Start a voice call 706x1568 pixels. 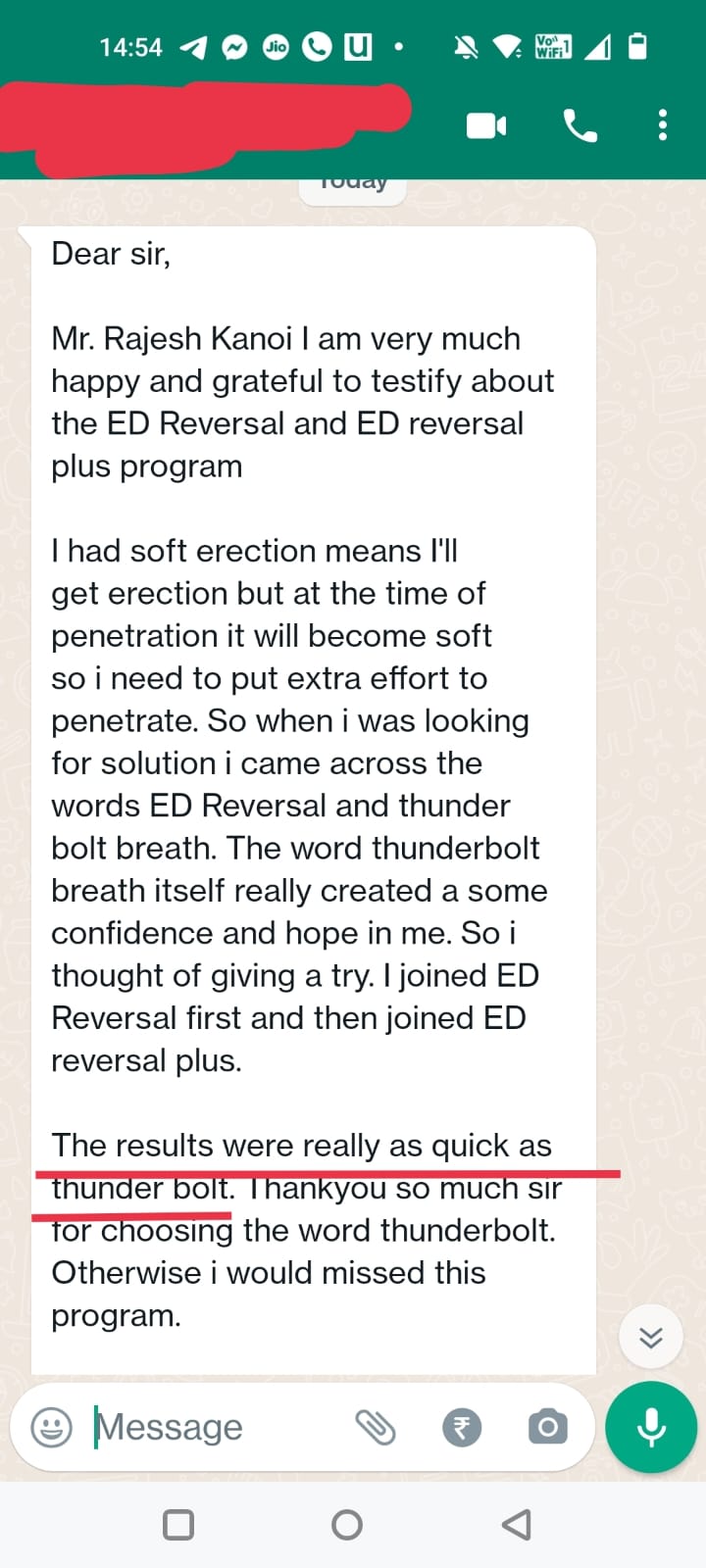(x=580, y=125)
